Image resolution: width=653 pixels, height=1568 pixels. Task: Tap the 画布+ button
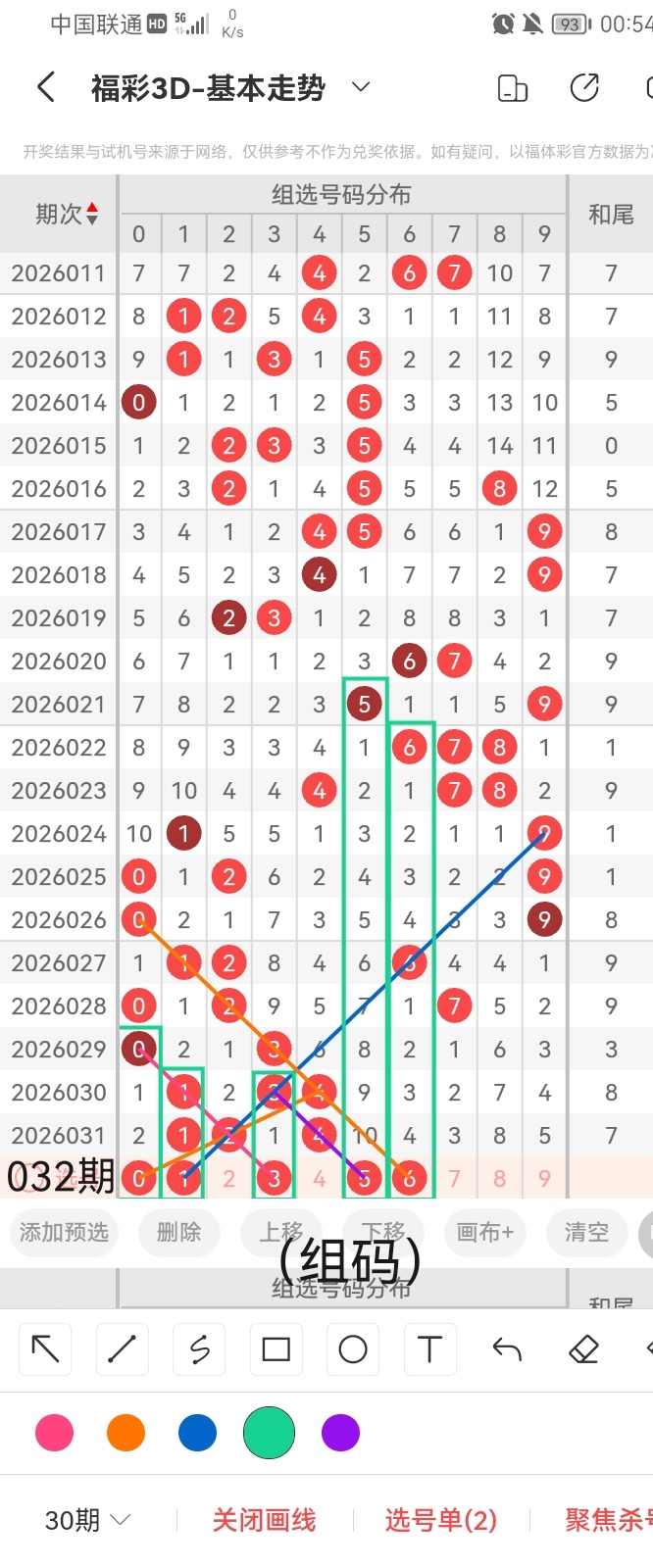(x=484, y=1232)
